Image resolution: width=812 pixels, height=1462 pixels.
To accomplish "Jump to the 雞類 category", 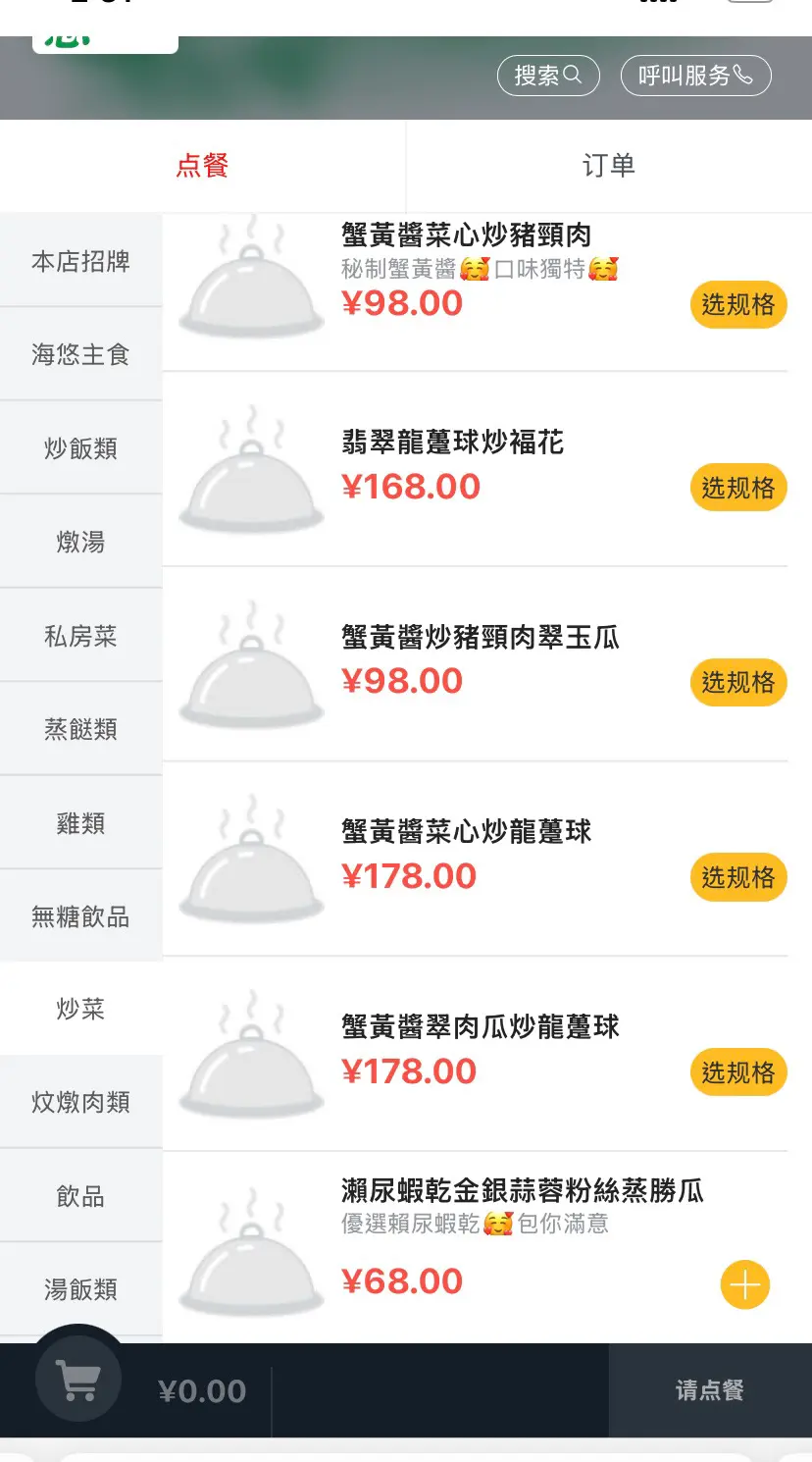I will coord(80,823).
